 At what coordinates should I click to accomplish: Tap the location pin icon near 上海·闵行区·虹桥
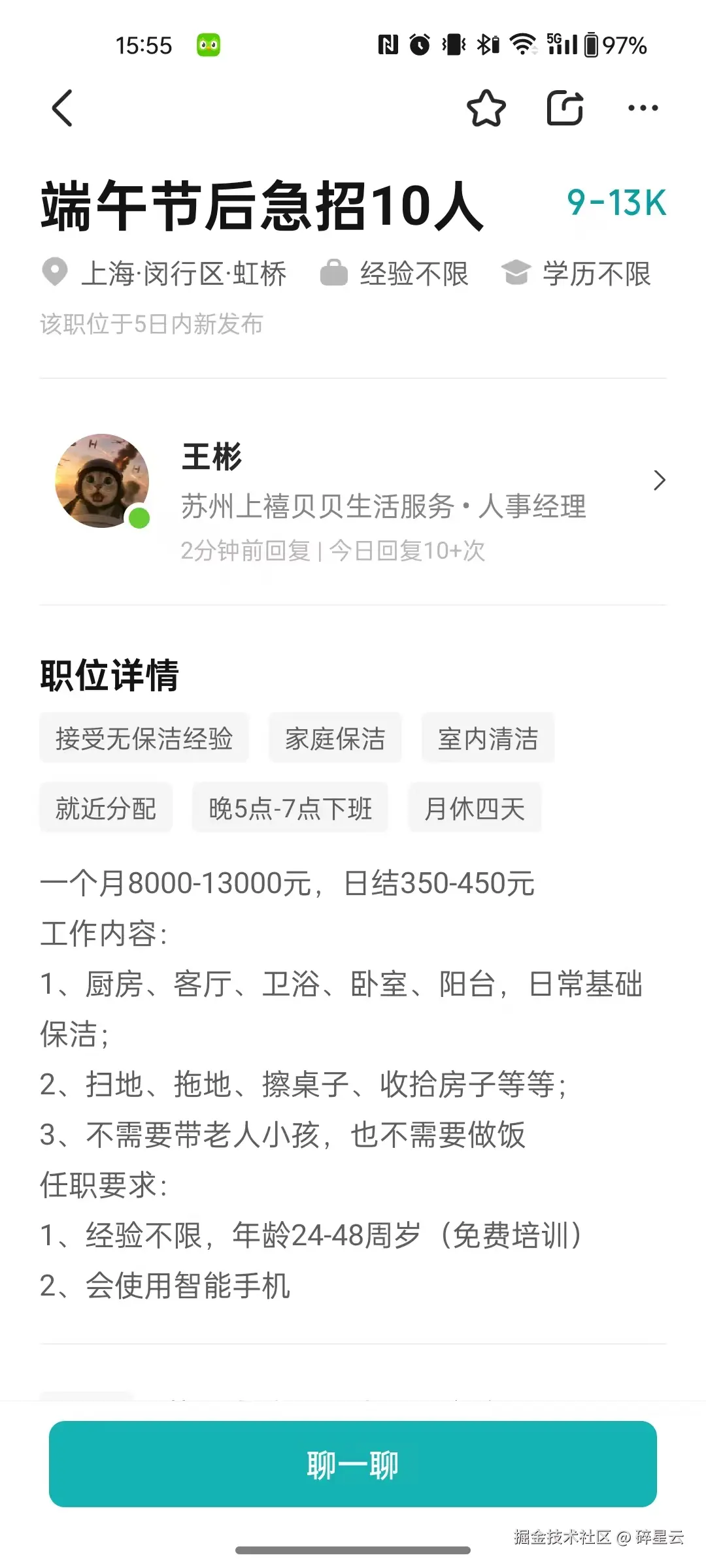[56, 273]
